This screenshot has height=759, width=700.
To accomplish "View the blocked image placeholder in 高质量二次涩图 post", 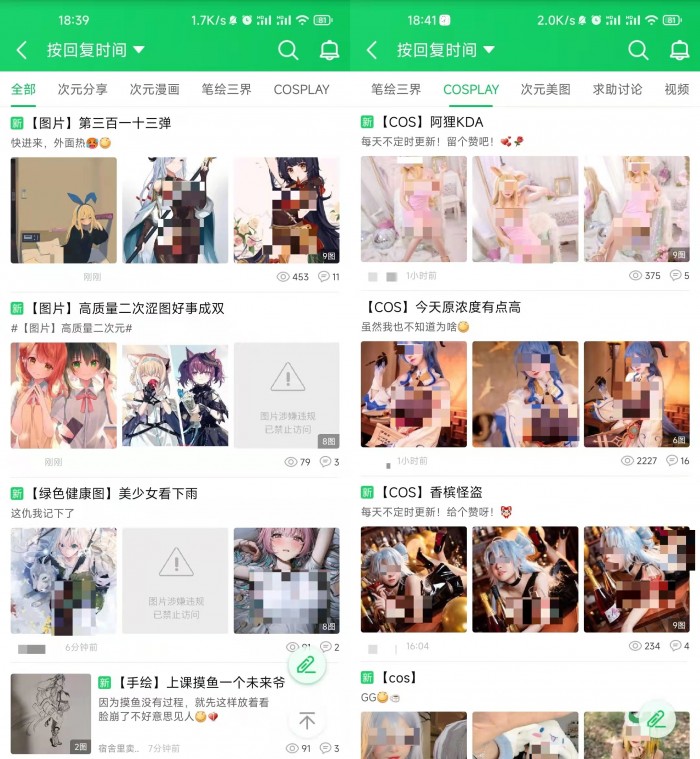I will [x=287, y=395].
